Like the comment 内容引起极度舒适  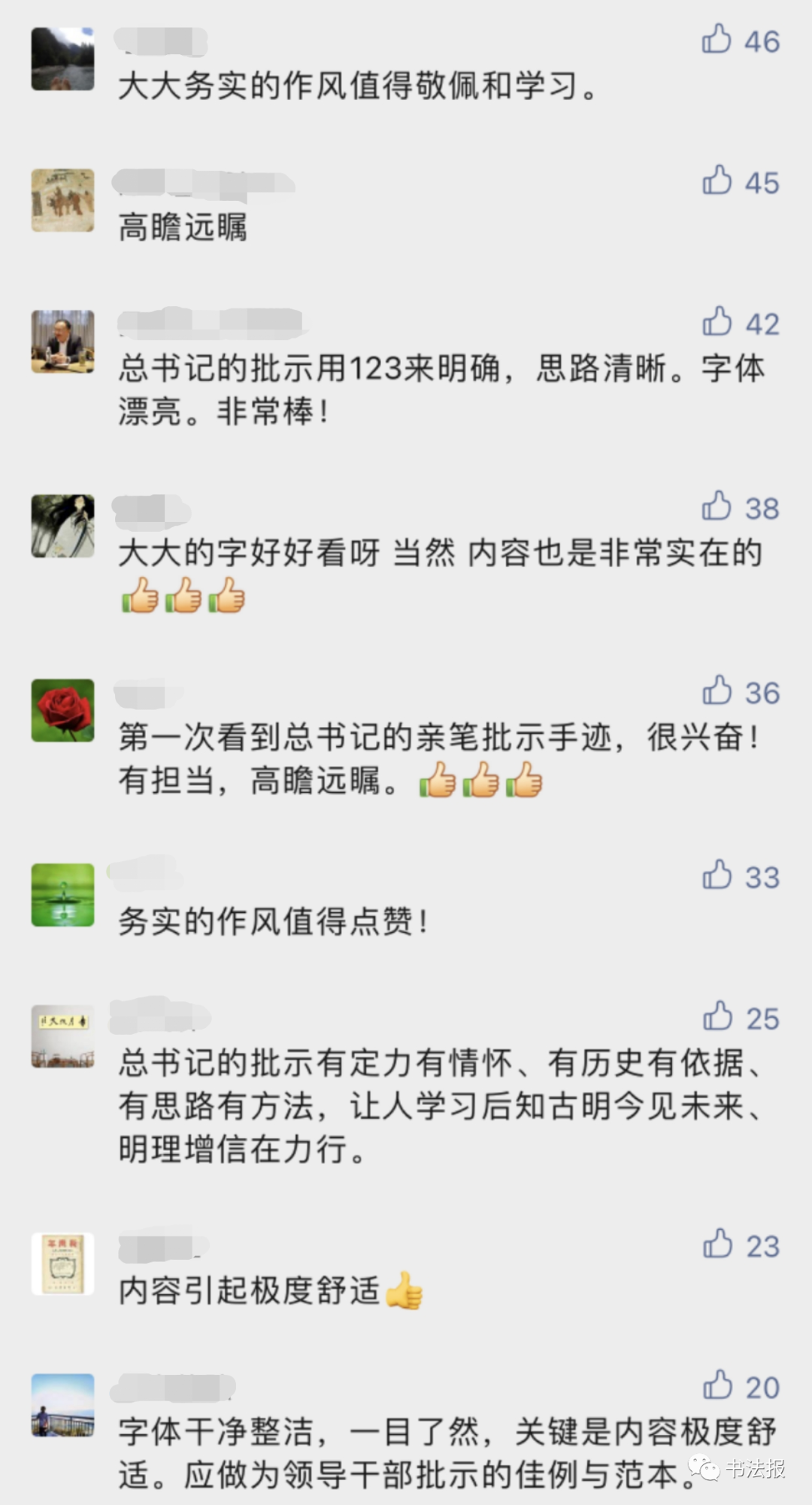coord(717,1244)
